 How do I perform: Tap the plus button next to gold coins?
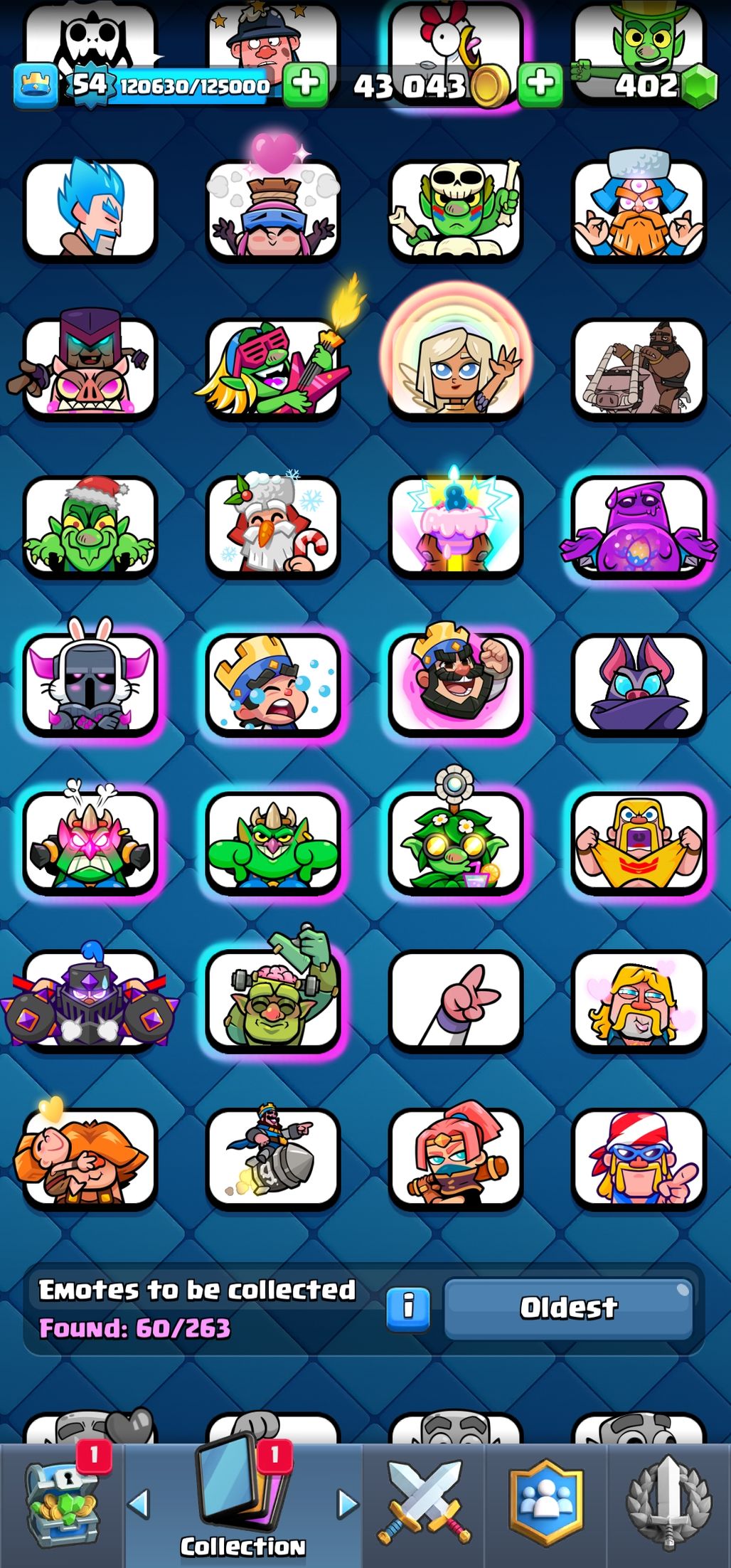pyautogui.click(x=540, y=84)
